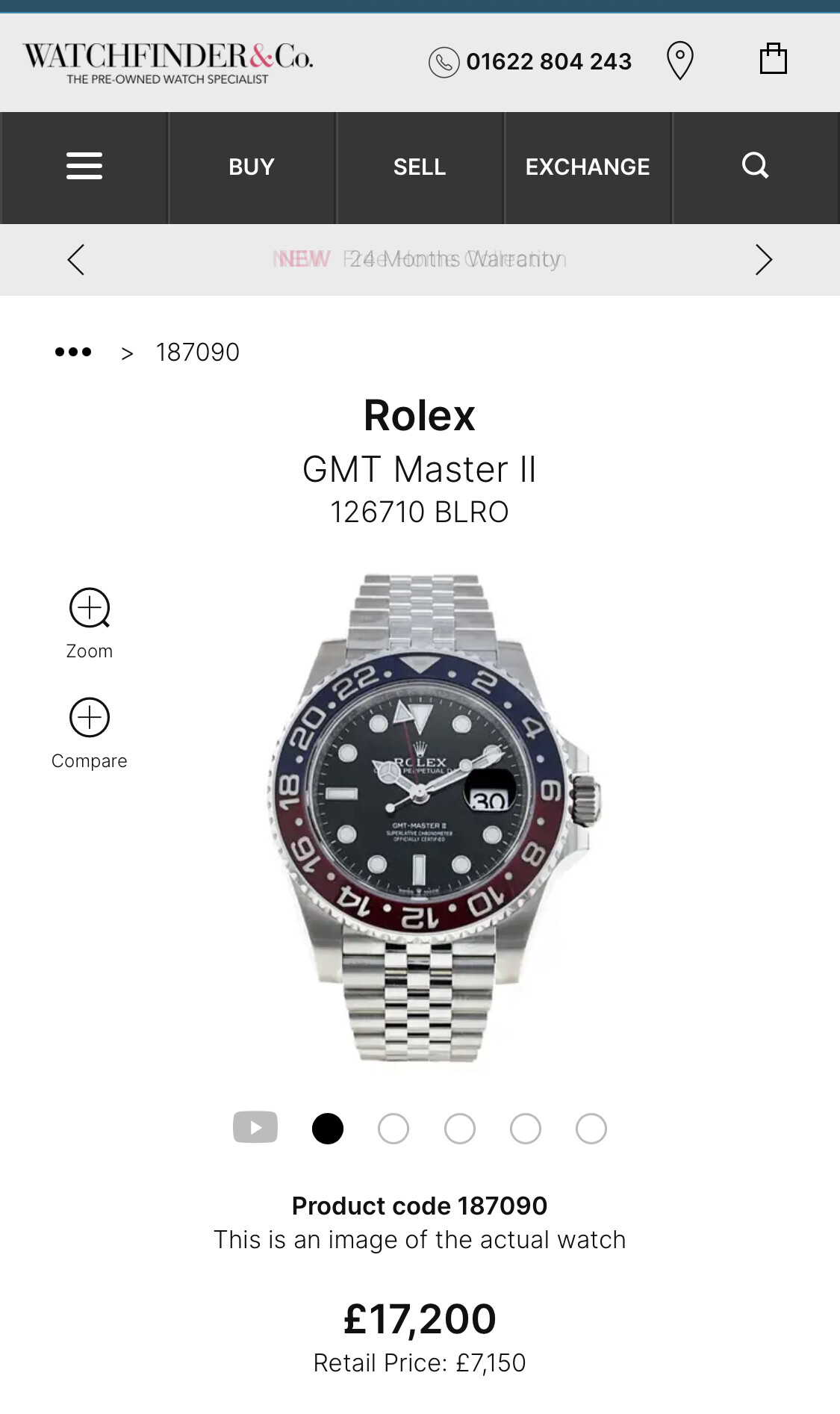
Task: Show previous promo banner message
Action: tap(76, 260)
